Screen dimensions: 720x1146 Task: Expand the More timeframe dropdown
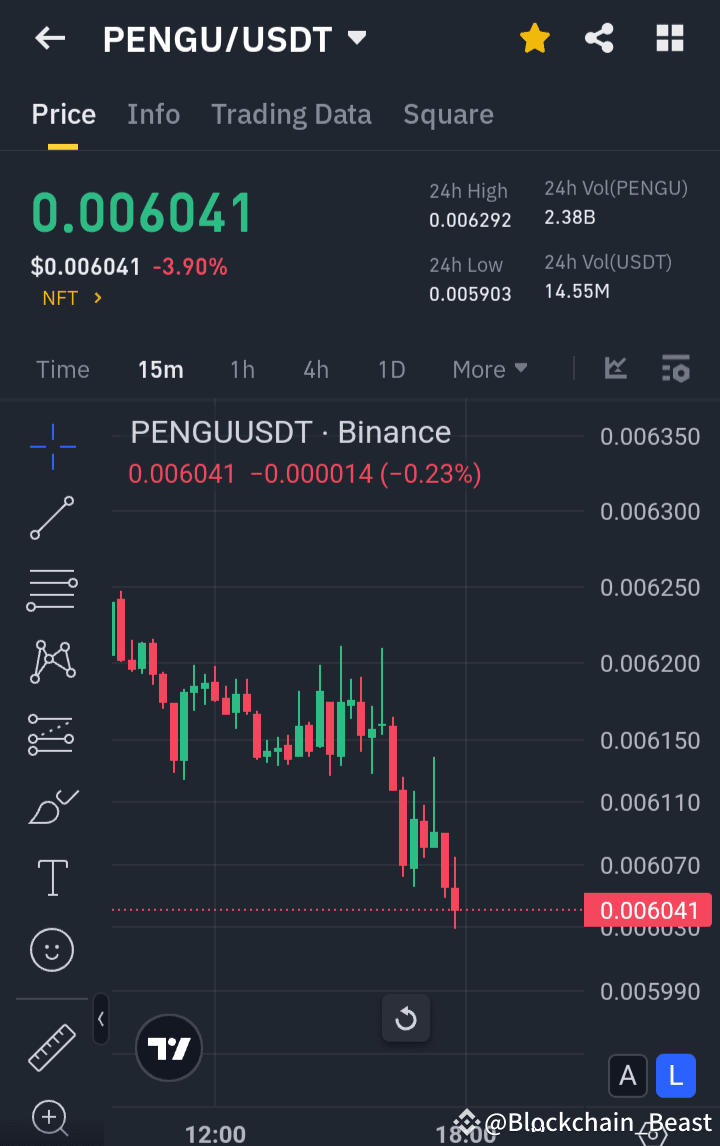click(489, 369)
